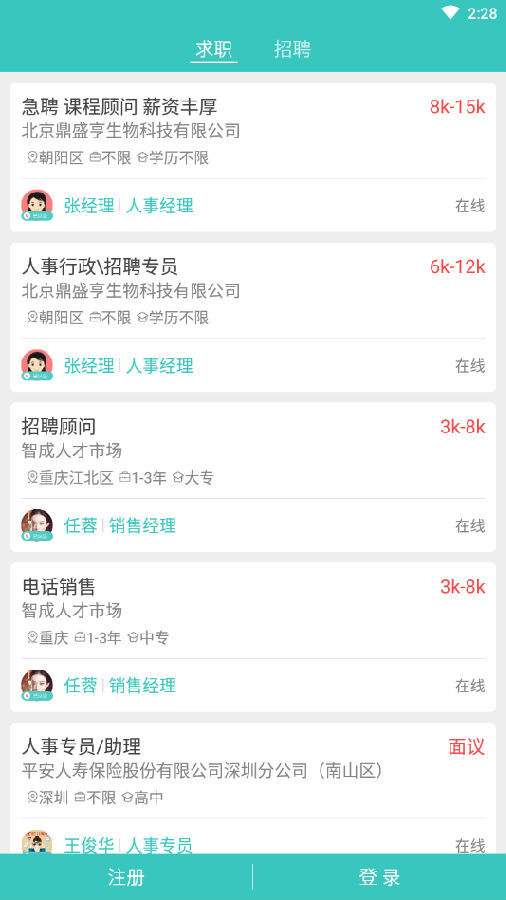Image resolution: width=506 pixels, height=900 pixels.
Task: Tap the 登录 button
Action: [379, 877]
